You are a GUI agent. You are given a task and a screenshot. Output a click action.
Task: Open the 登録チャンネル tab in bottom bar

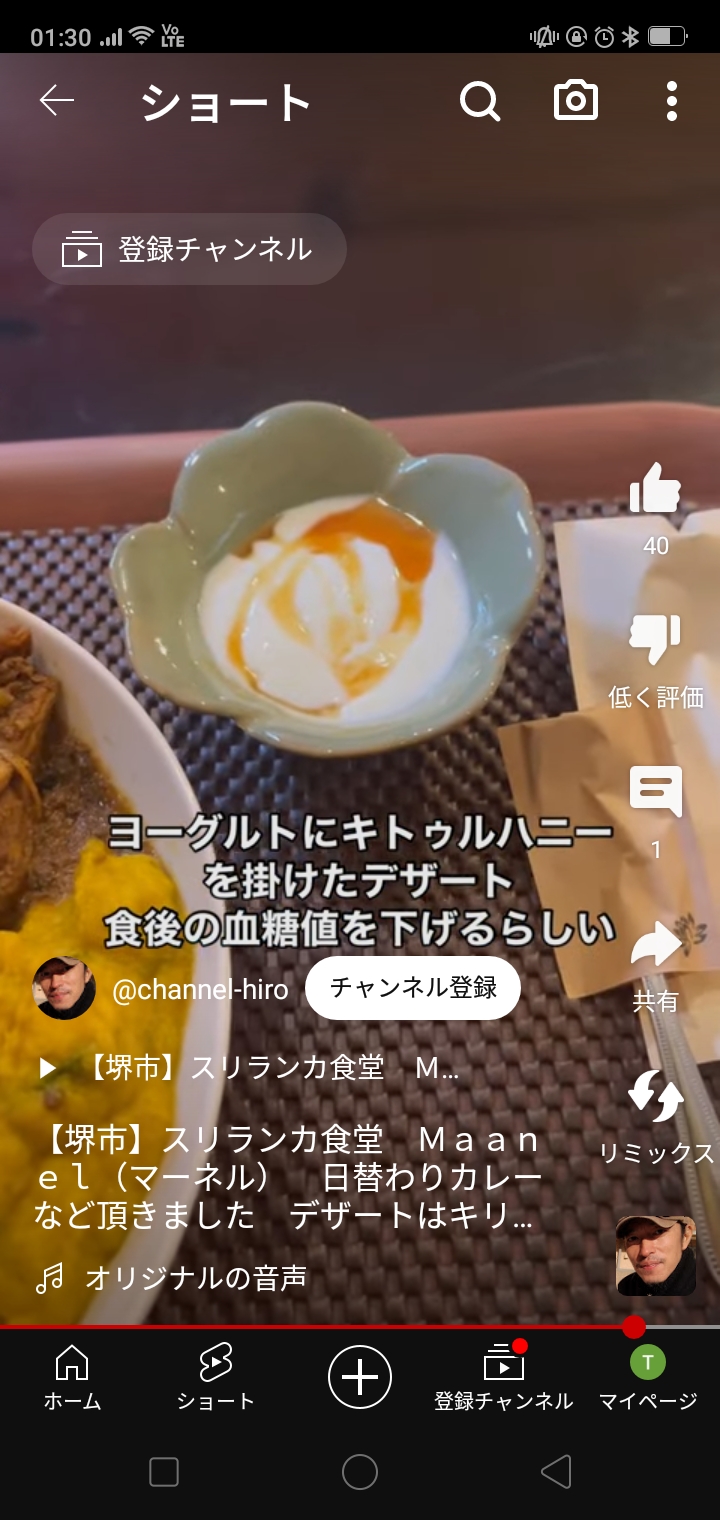(x=503, y=1378)
